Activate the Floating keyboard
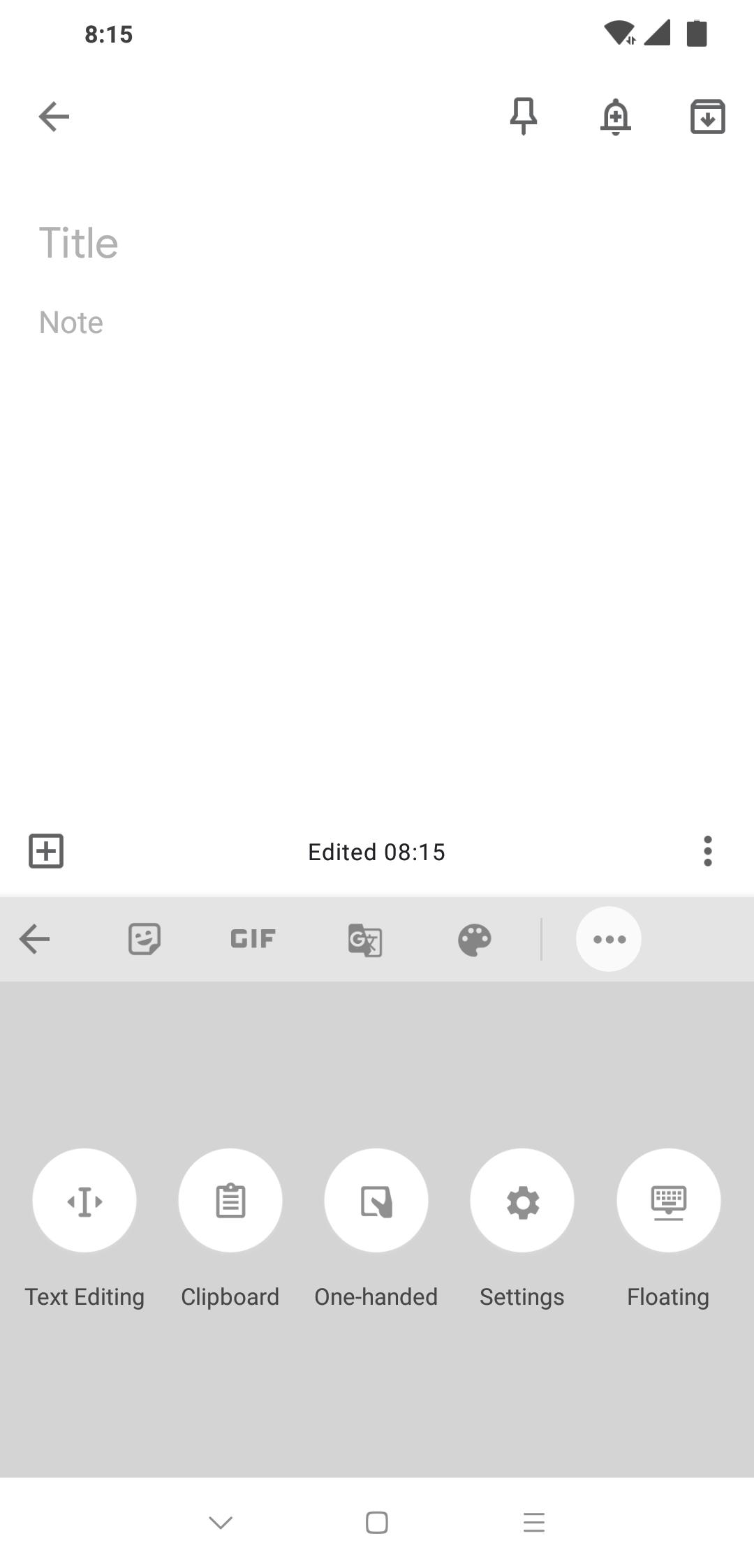The image size is (754, 1568). click(668, 1199)
